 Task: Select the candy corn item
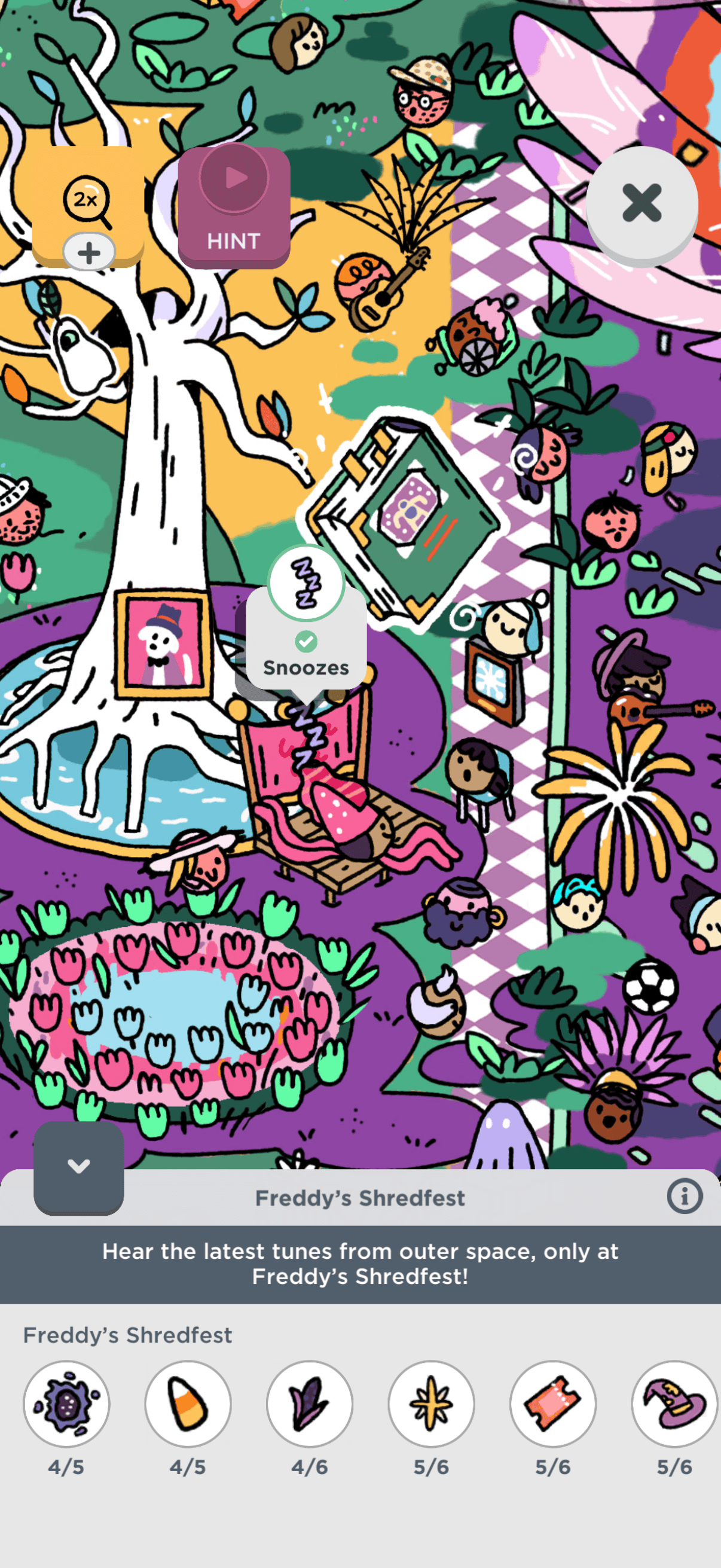(x=188, y=1404)
